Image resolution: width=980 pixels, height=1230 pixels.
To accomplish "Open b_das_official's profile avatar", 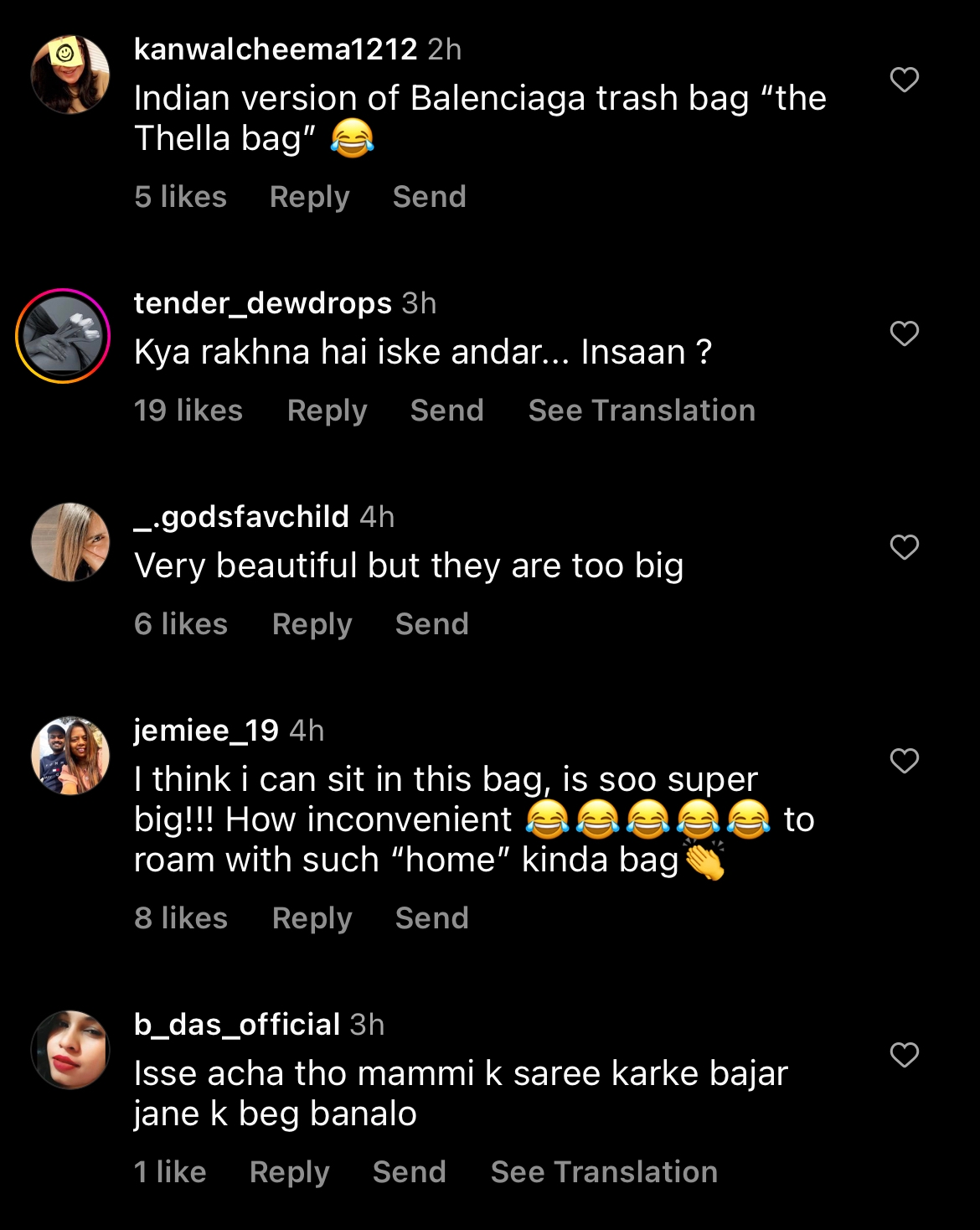I will pyautogui.click(x=70, y=1050).
